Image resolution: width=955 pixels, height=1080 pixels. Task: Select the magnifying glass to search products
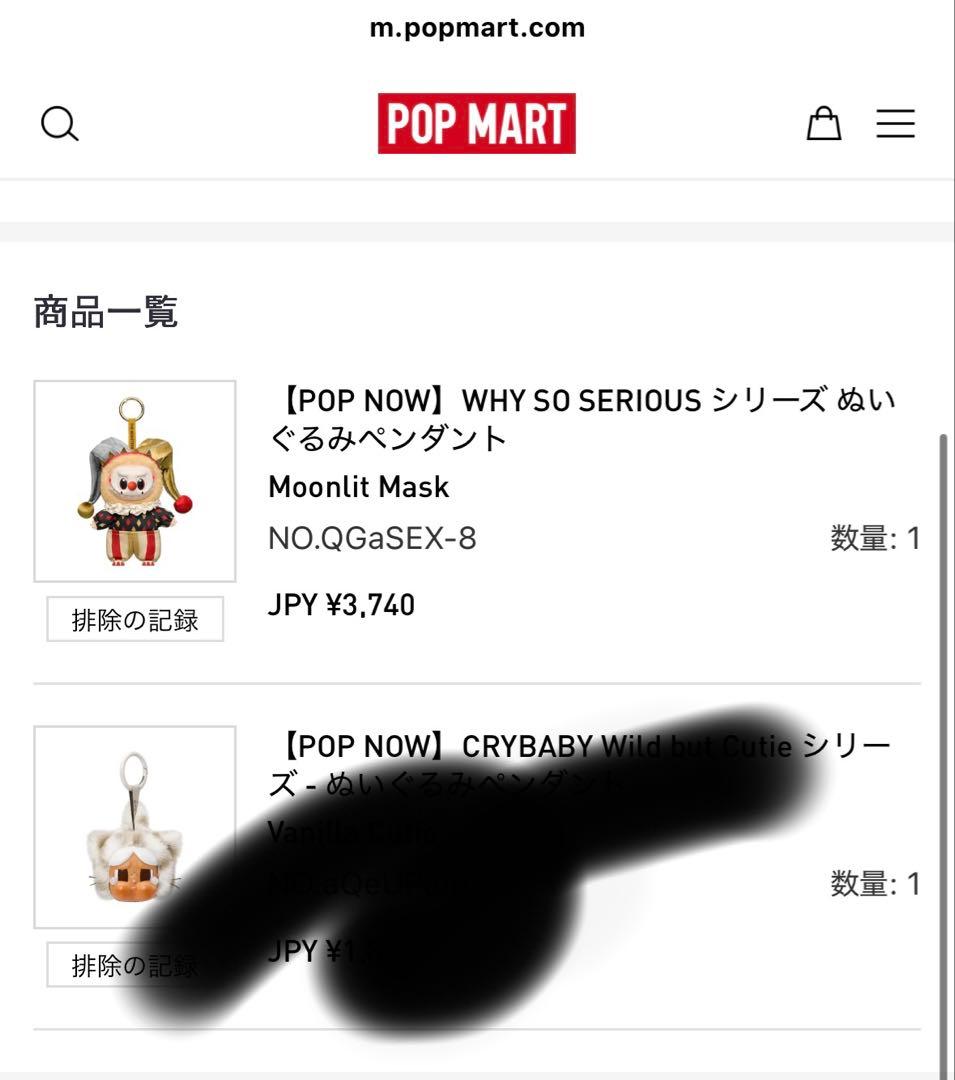coord(60,123)
